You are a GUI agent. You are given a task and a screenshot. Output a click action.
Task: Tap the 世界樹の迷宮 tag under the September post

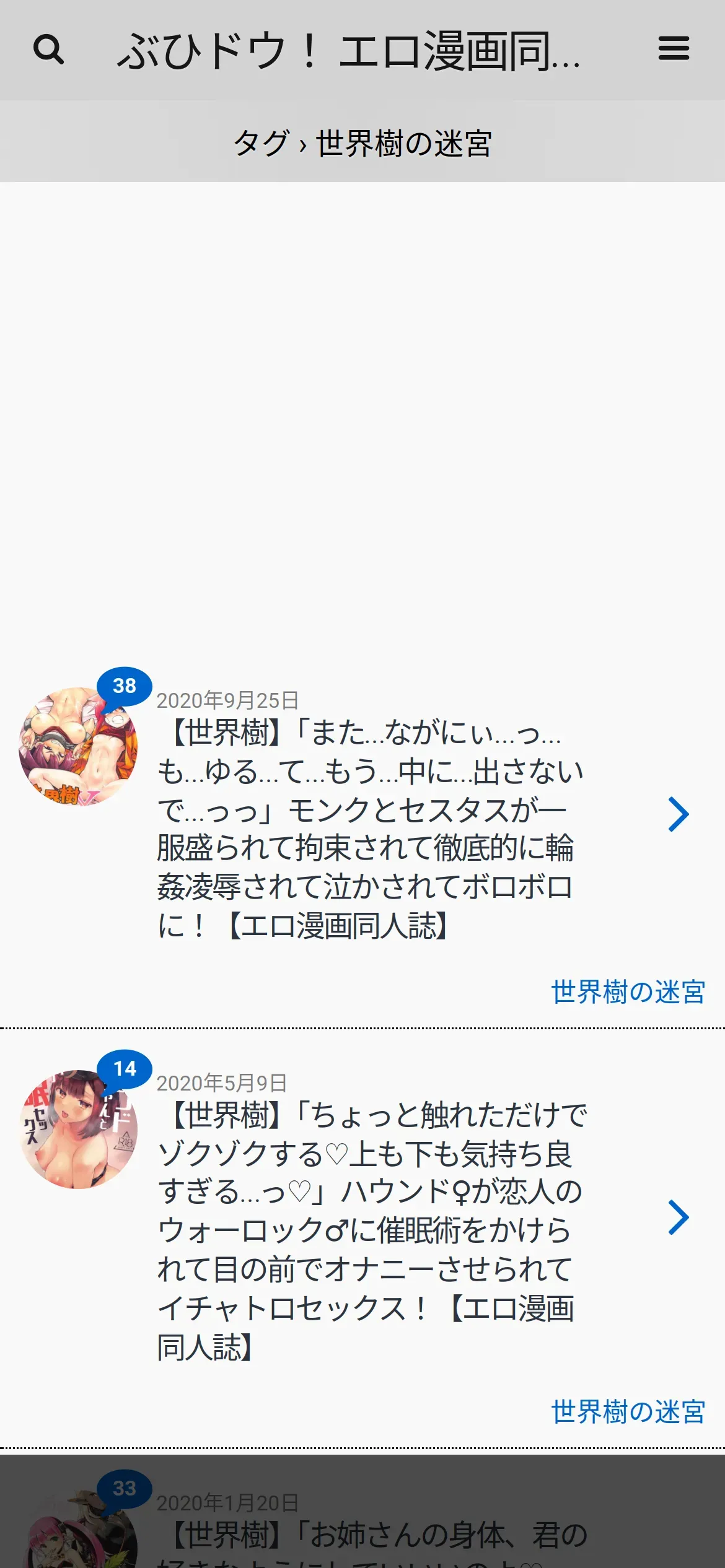pos(628,992)
